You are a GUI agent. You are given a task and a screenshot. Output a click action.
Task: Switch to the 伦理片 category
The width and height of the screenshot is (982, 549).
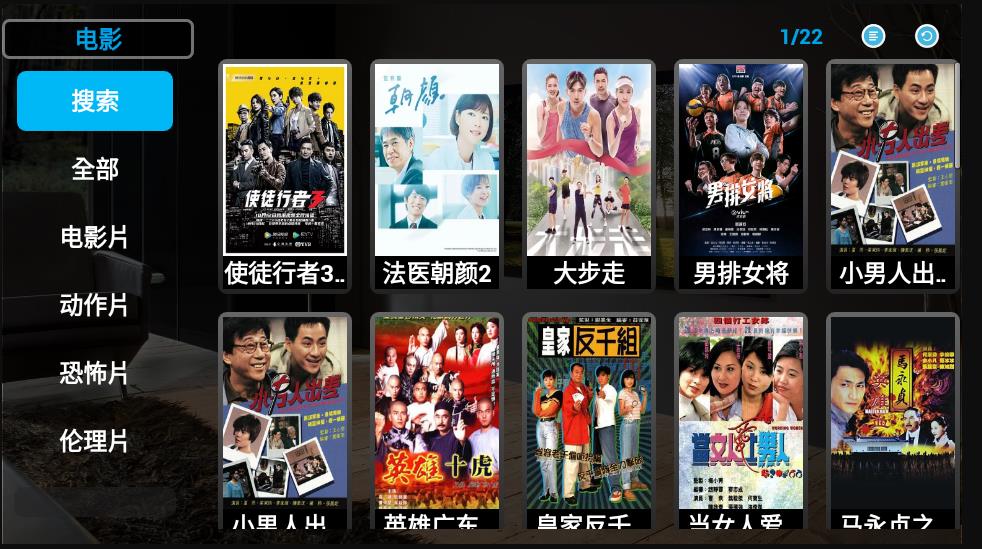tap(95, 441)
